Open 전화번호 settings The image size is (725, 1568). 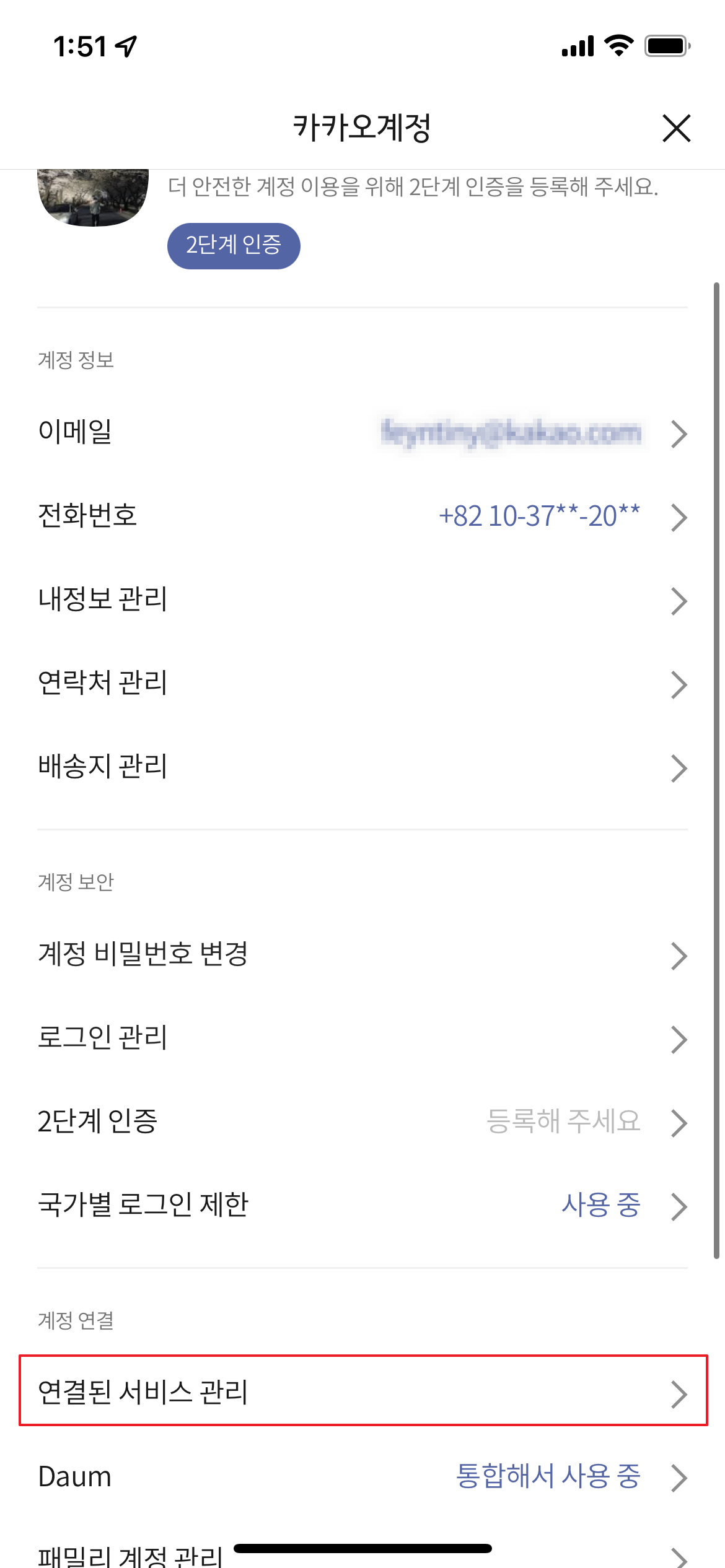tap(362, 516)
